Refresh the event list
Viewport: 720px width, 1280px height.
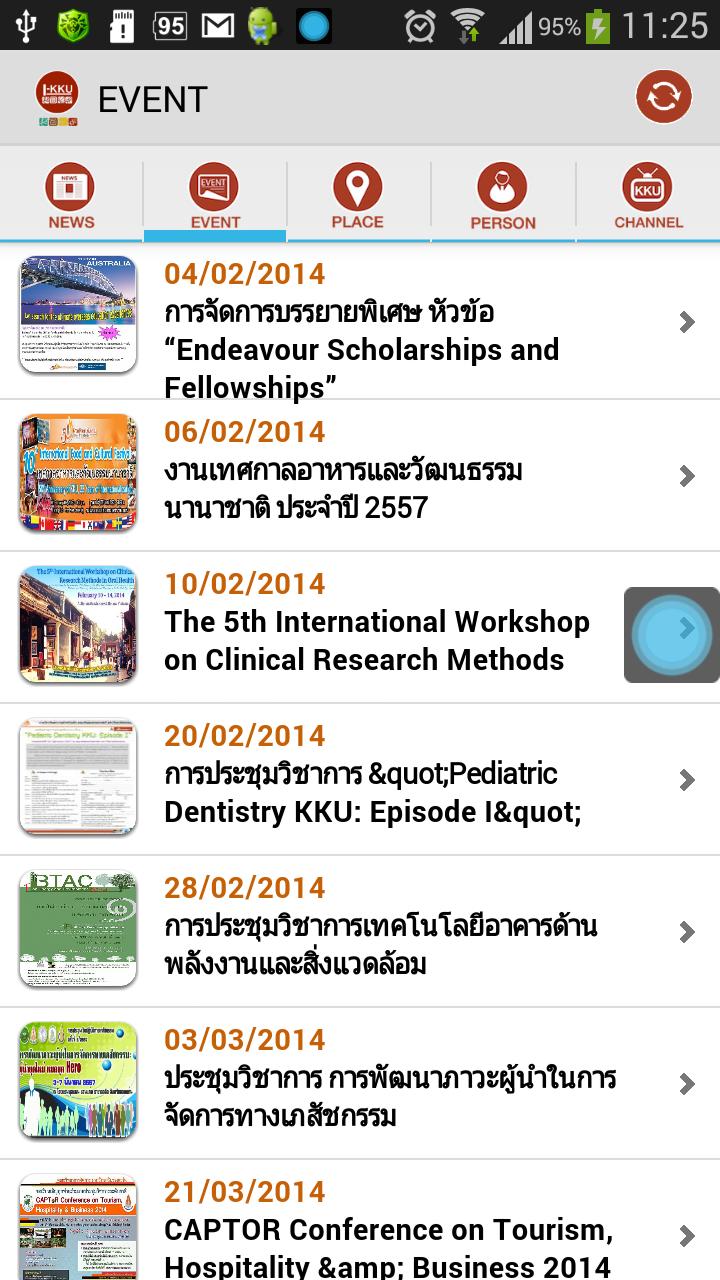coord(663,97)
